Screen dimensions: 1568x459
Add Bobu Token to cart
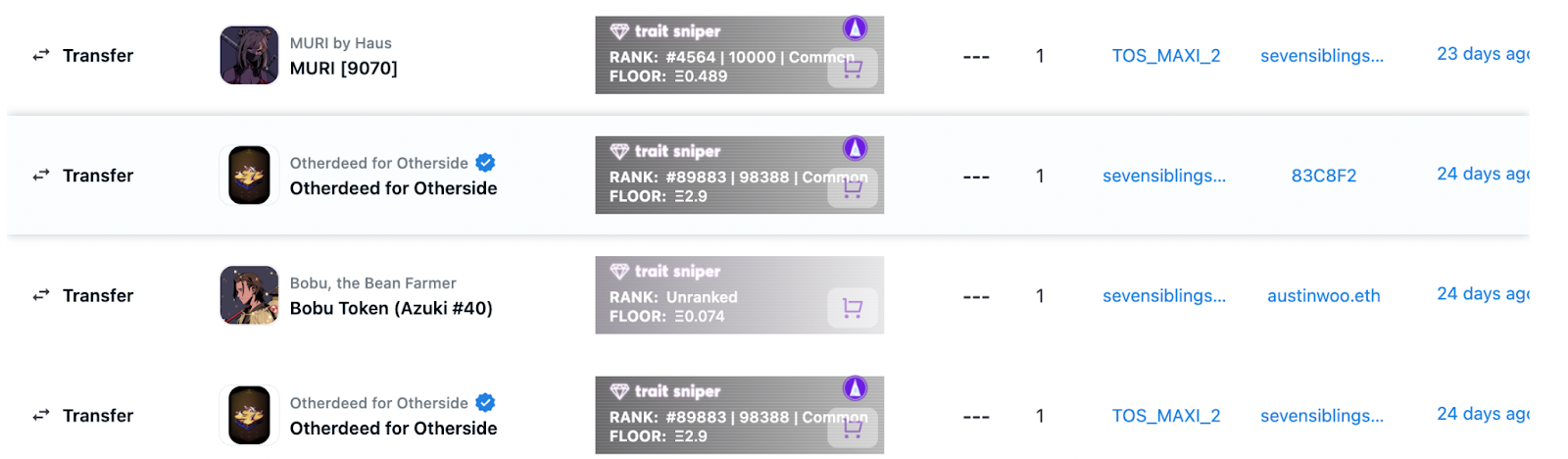(852, 308)
